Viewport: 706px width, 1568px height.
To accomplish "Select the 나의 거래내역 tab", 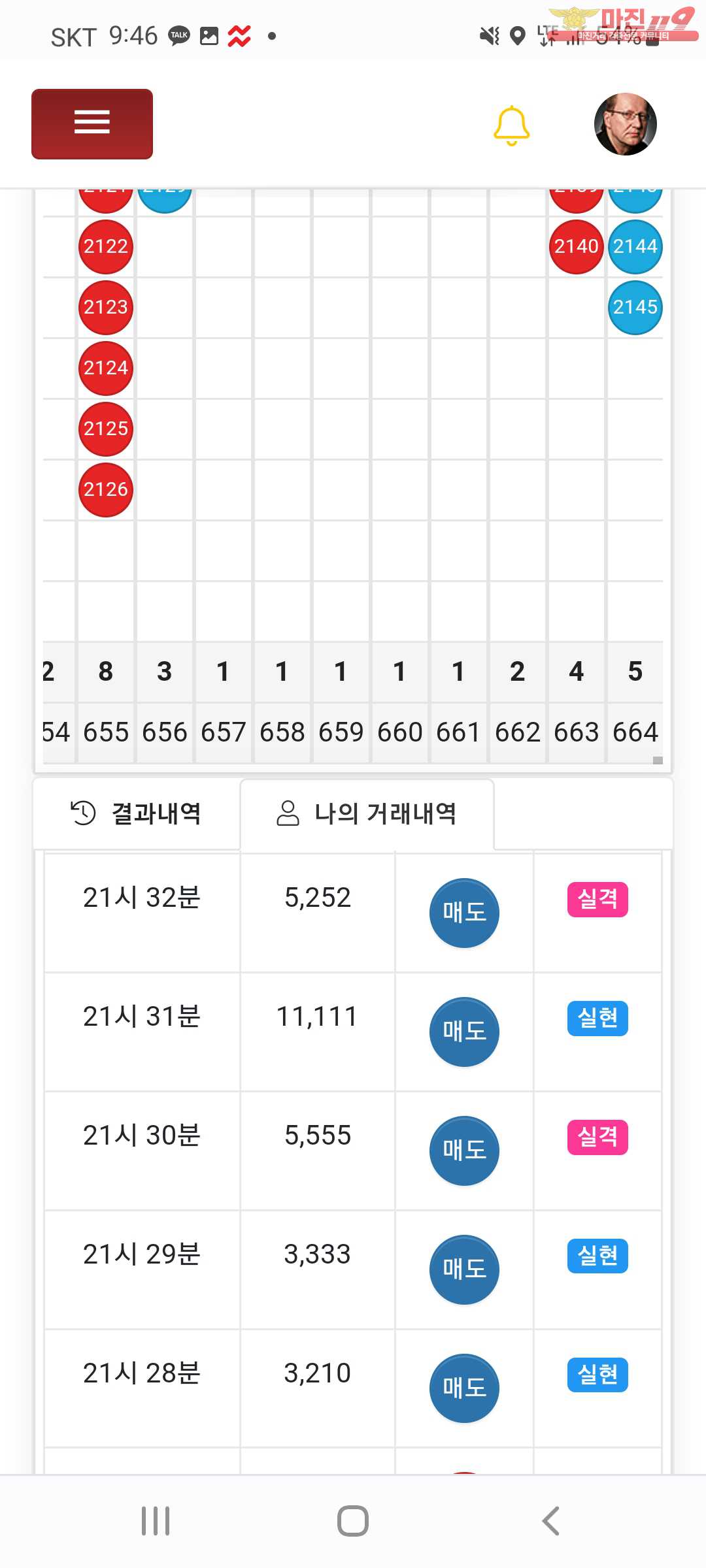I will (x=367, y=813).
